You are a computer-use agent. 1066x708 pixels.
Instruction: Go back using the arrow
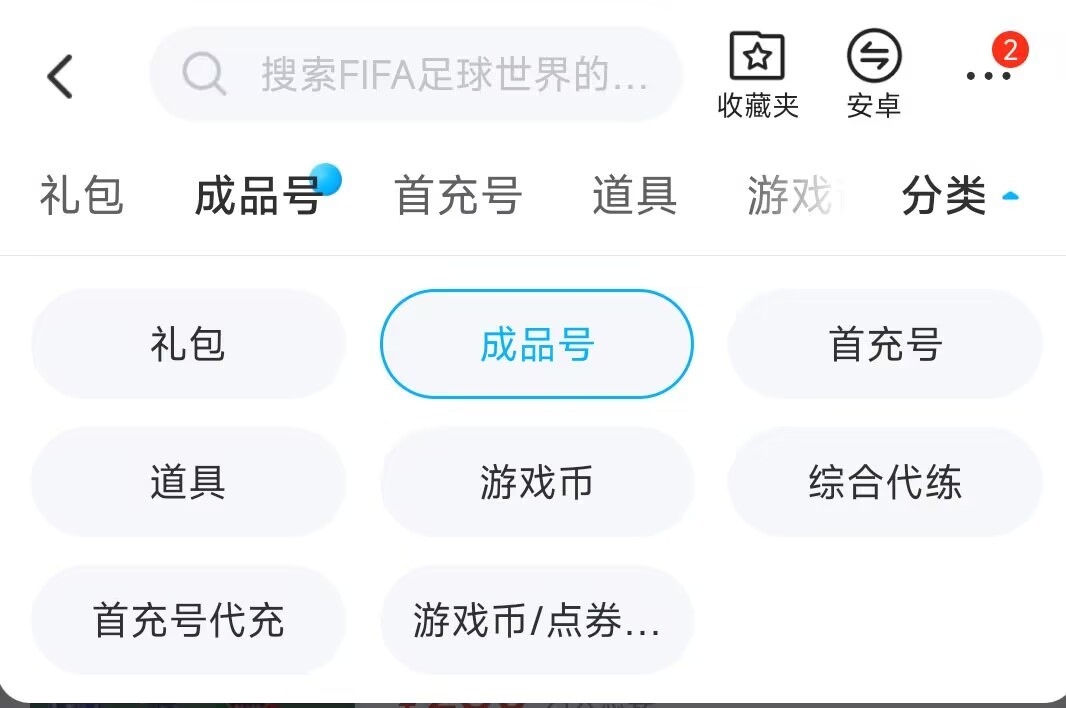pos(60,76)
